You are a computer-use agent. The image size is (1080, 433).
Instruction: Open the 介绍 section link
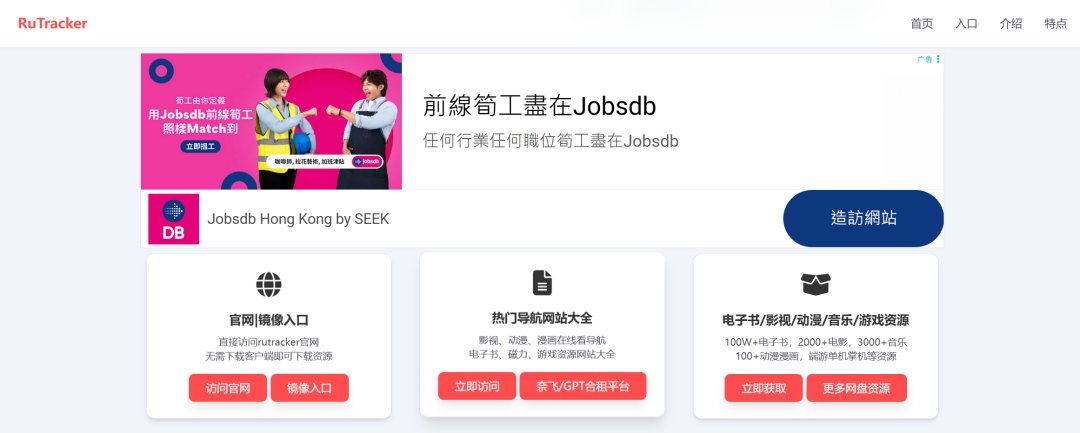(x=1011, y=24)
